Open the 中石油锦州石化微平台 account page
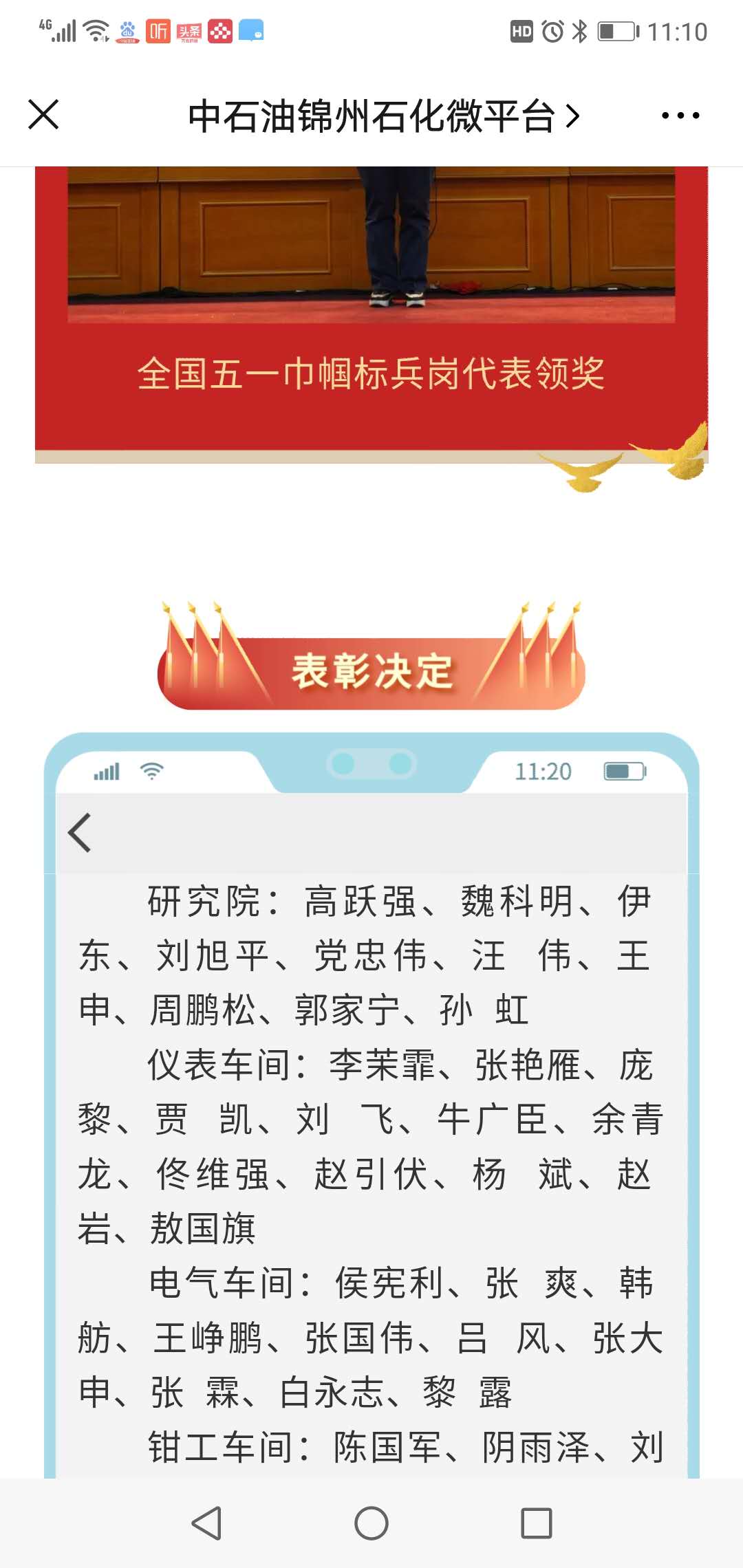 (383, 116)
